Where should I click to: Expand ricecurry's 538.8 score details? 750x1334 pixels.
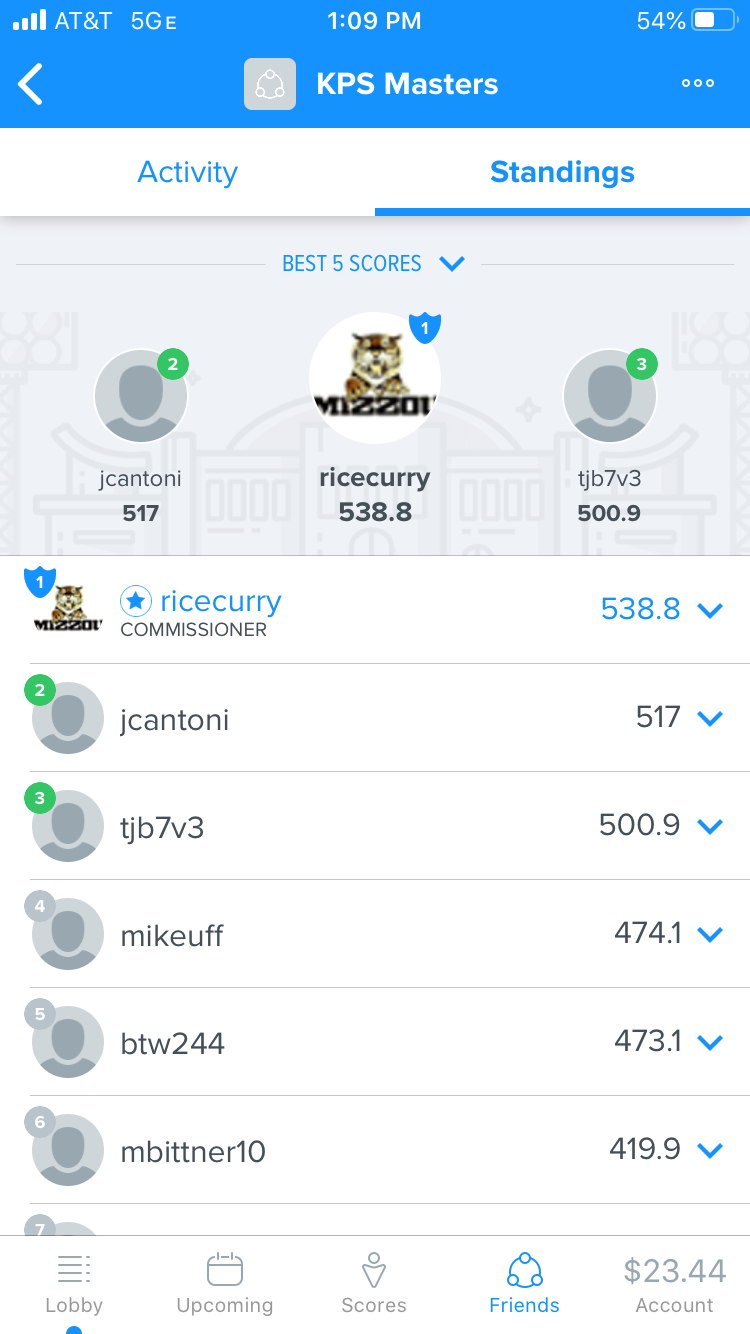(x=710, y=609)
